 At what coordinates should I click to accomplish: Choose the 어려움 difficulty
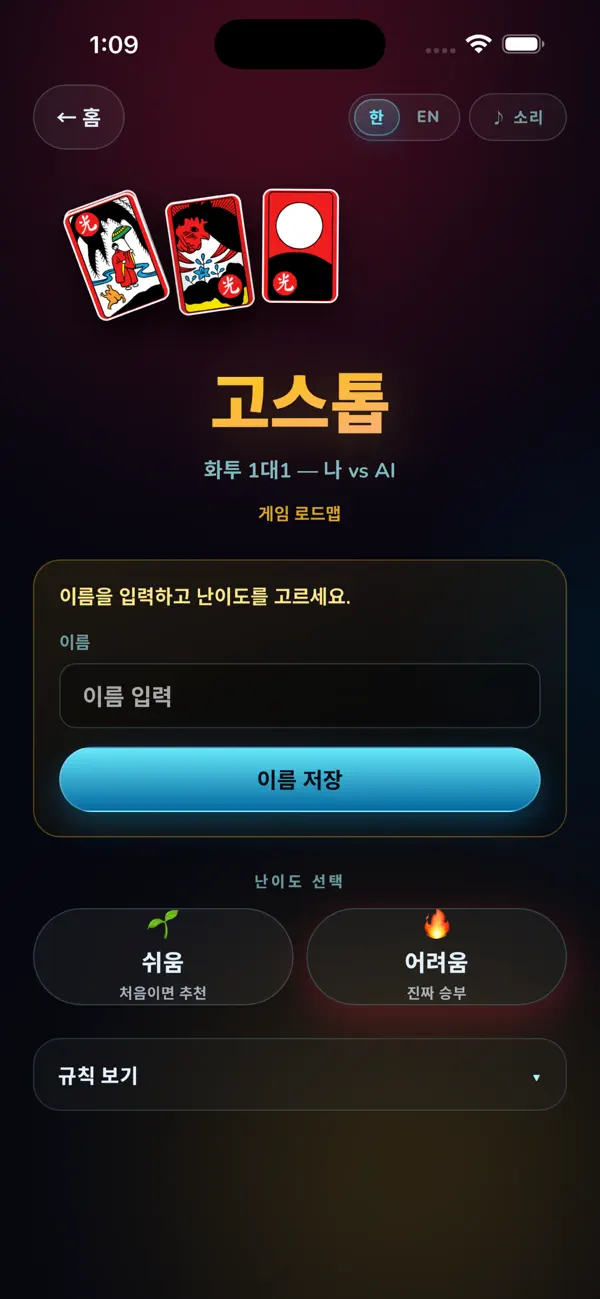pos(436,956)
